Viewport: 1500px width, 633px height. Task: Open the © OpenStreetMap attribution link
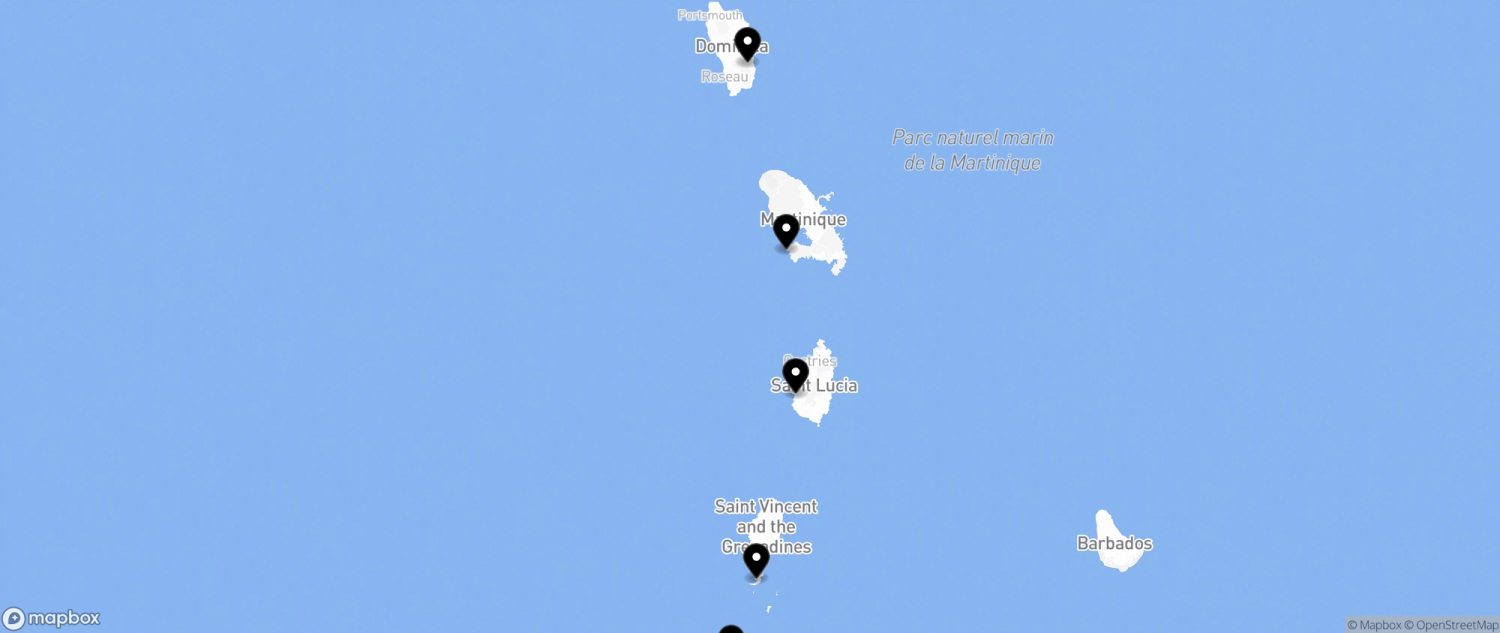(1451, 625)
